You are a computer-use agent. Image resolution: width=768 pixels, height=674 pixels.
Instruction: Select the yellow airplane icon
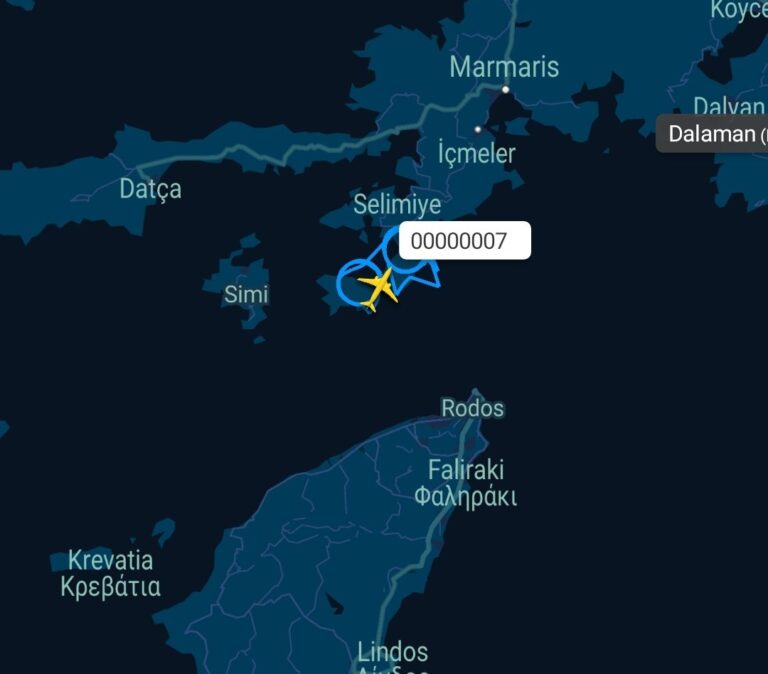378,289
